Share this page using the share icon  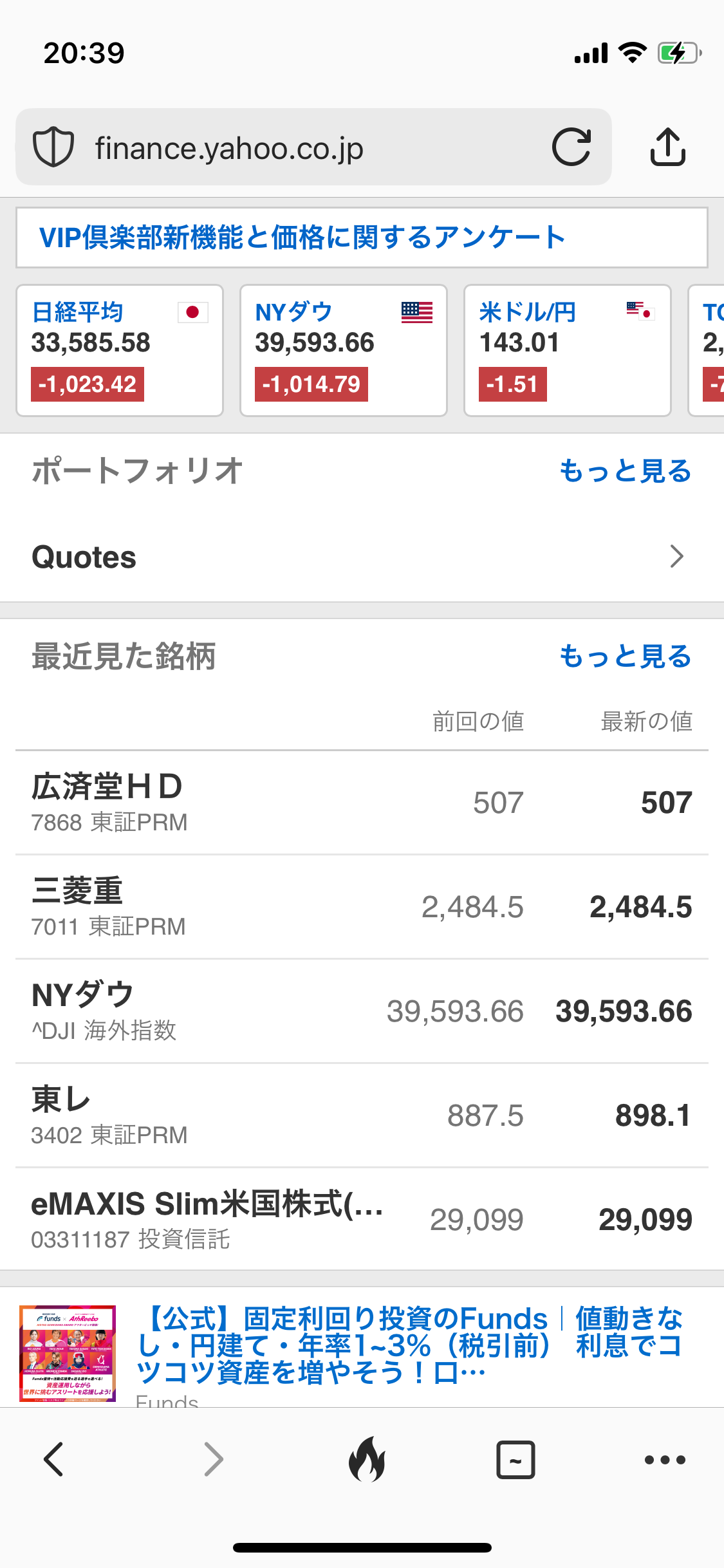tap(667, 147)
